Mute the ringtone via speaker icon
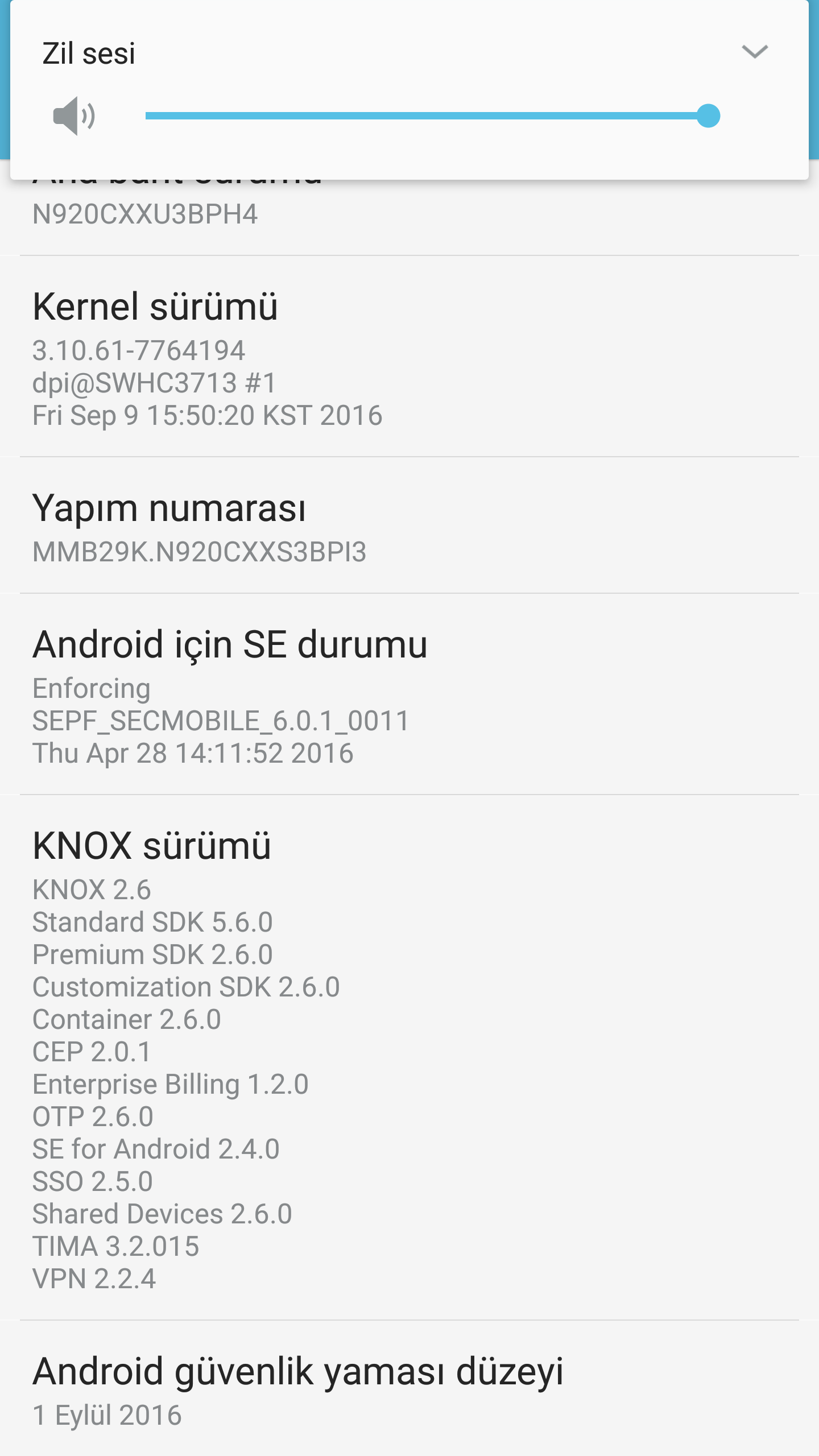Screen dimensions: 819x1456 pyautogui.click(x=74, y=116)
